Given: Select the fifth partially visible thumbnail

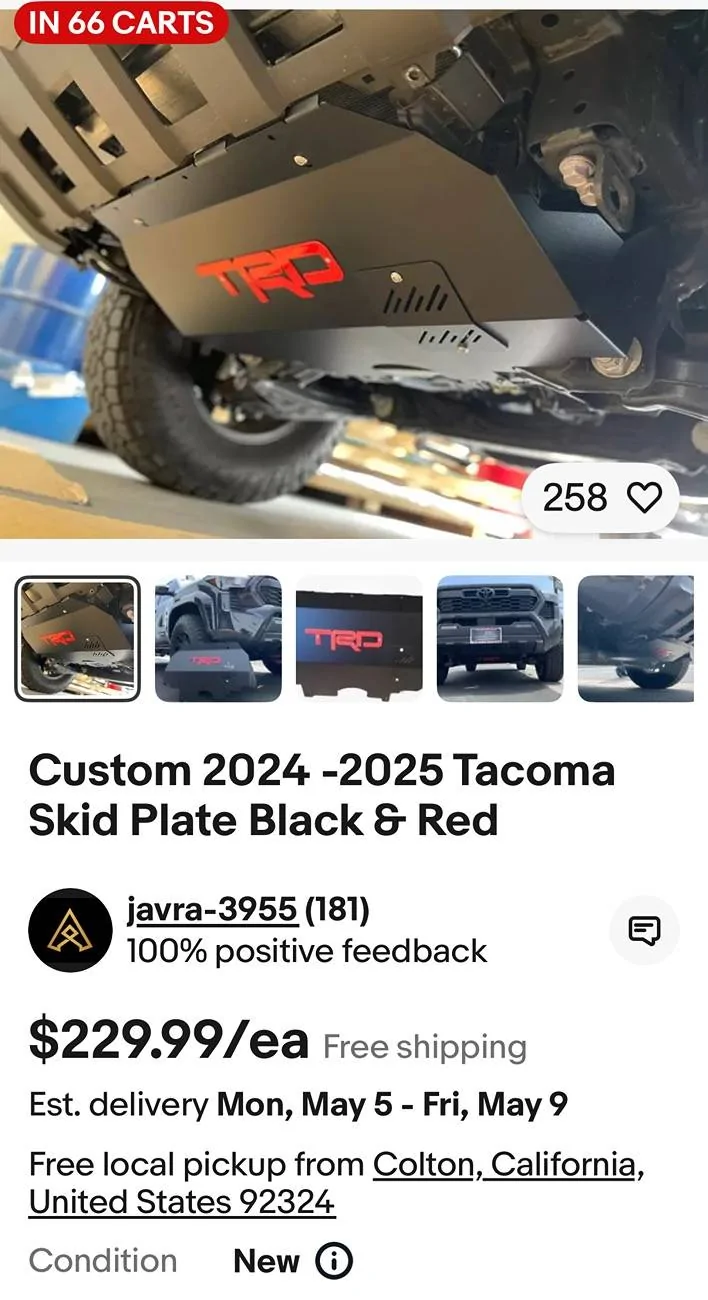Looking at the screenshot, I should [636, 638].
